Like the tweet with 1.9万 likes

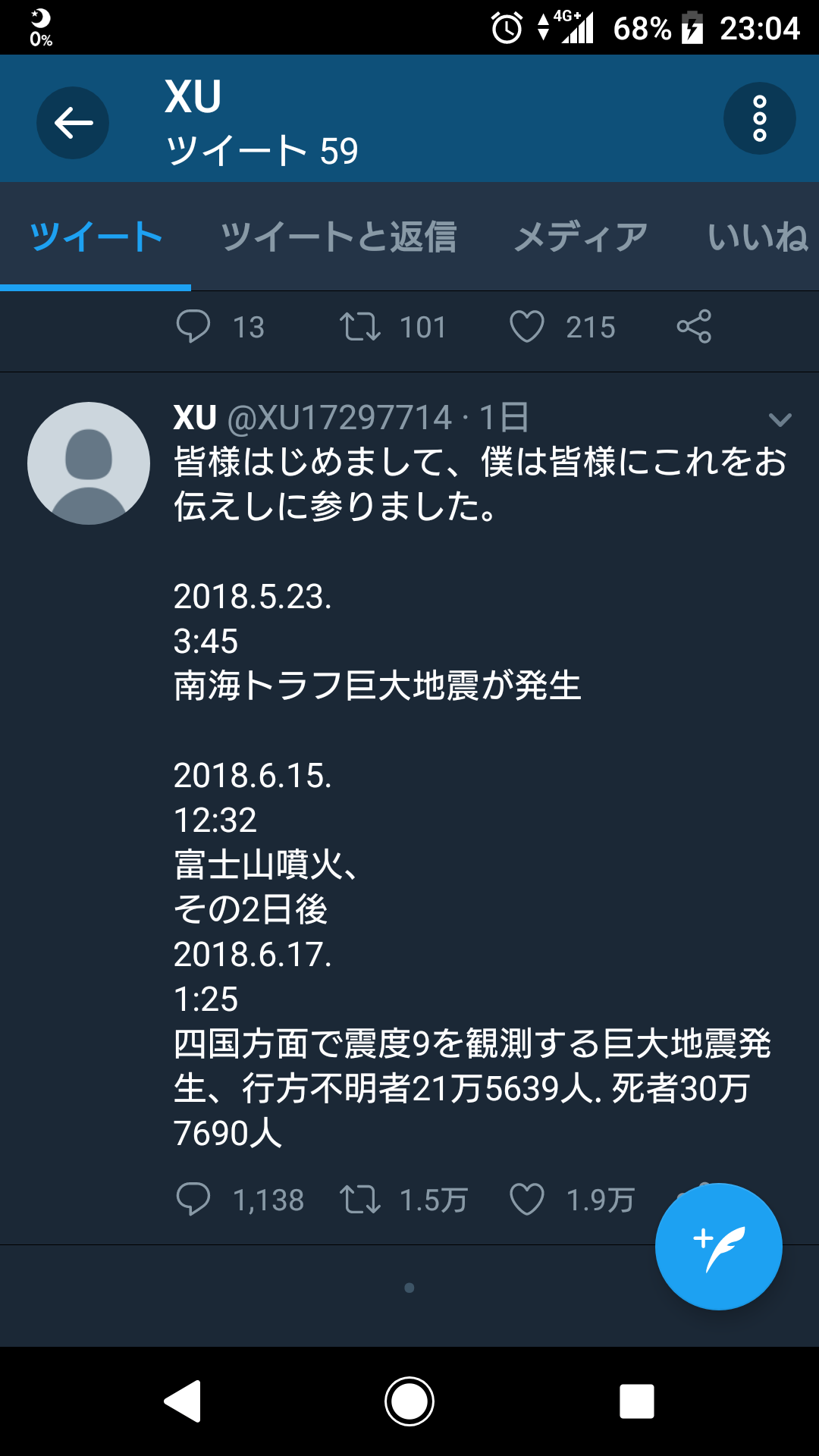point(526,1200)
